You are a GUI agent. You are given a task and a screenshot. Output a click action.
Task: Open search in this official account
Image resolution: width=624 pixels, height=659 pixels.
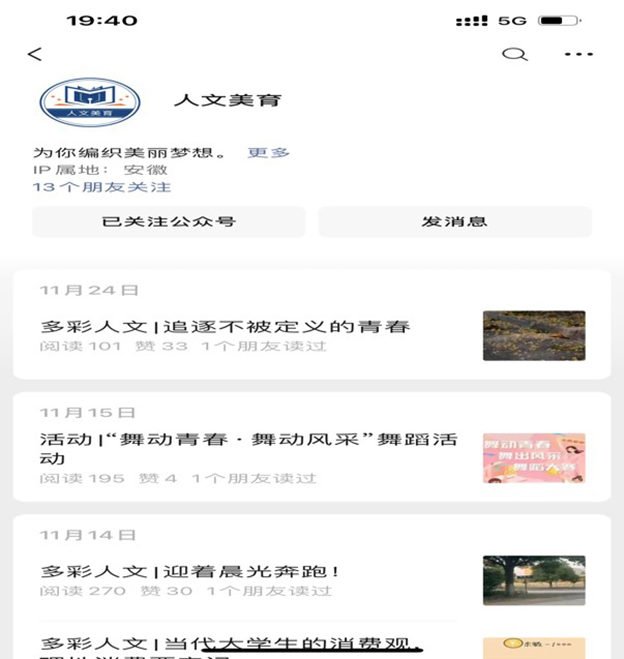(x=514, y=54)
